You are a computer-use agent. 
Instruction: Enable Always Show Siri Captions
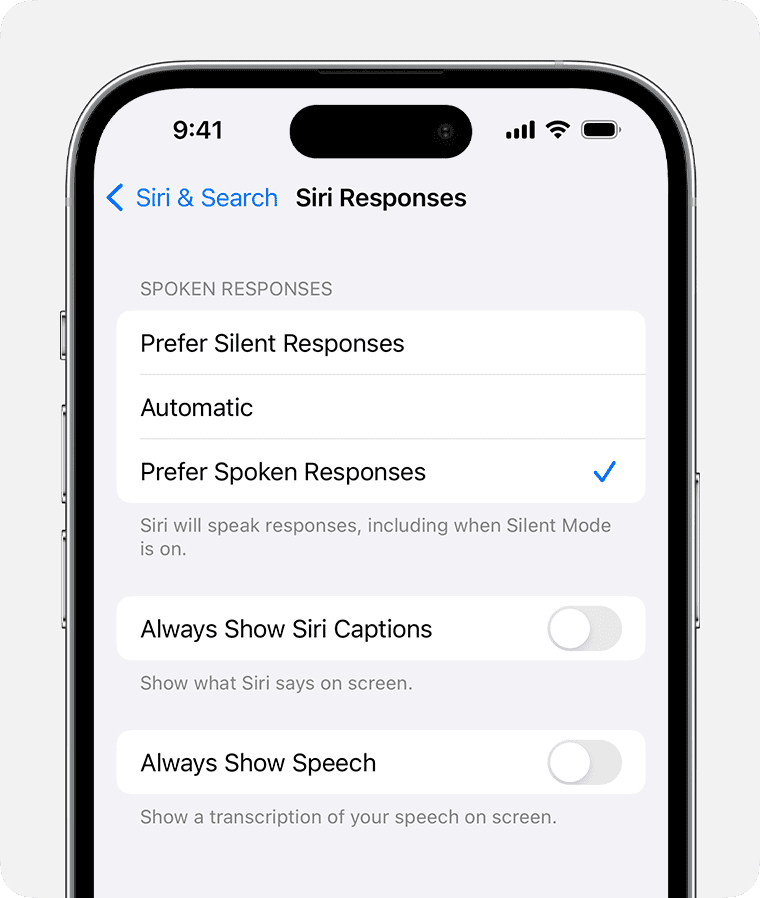pos(584,629)
